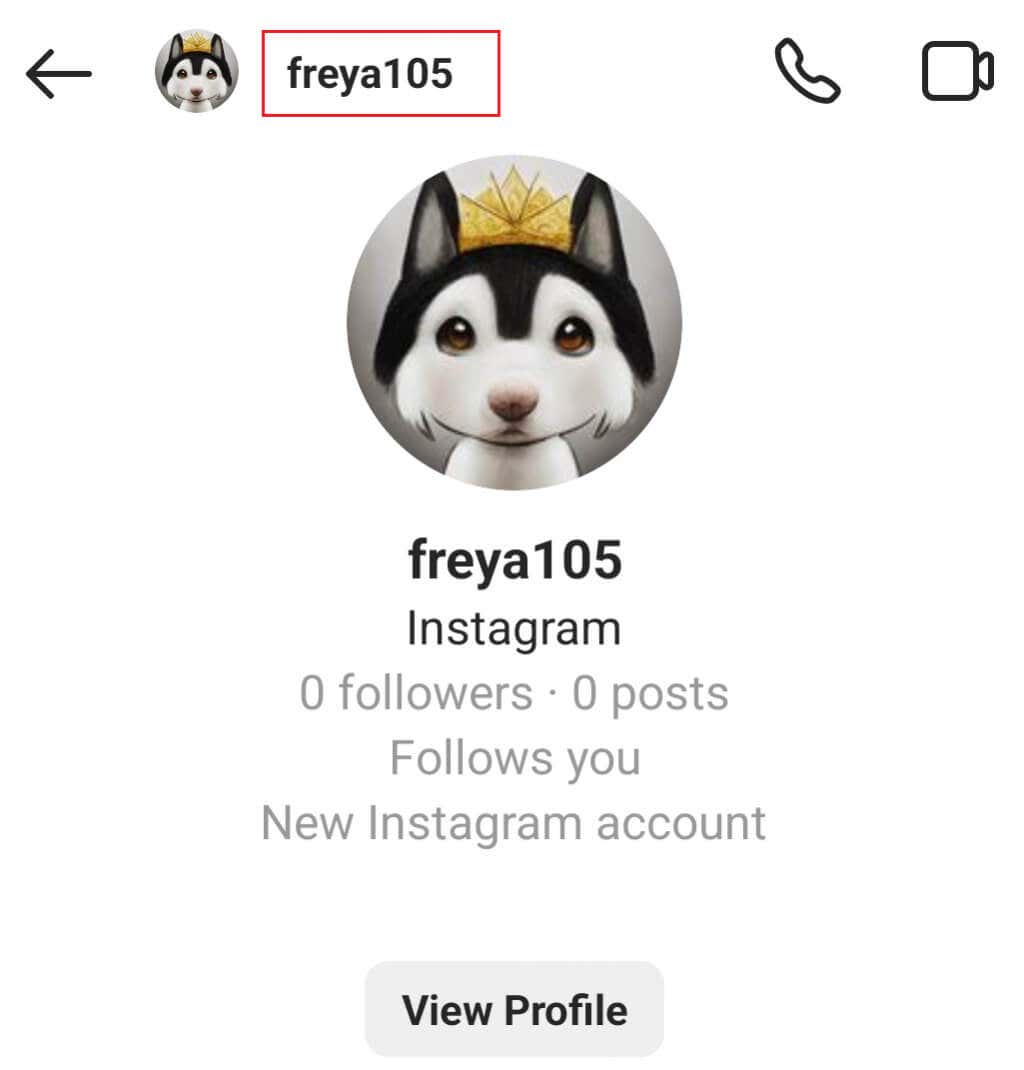The image size is (1024, 1070).
Task: Tap the View Profile button
Action: pos(514,1009)
